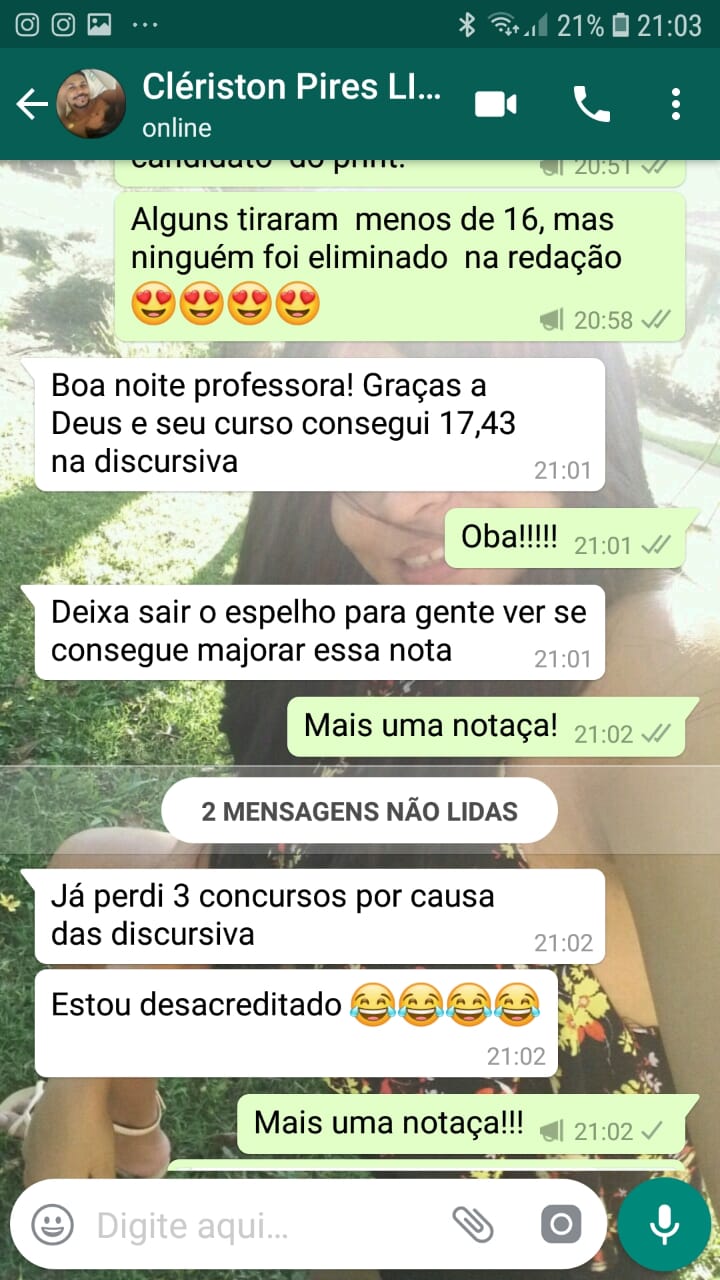Go back to the chats list
The height and width of the screenshot is (1280, 720).
pos(31,104)
